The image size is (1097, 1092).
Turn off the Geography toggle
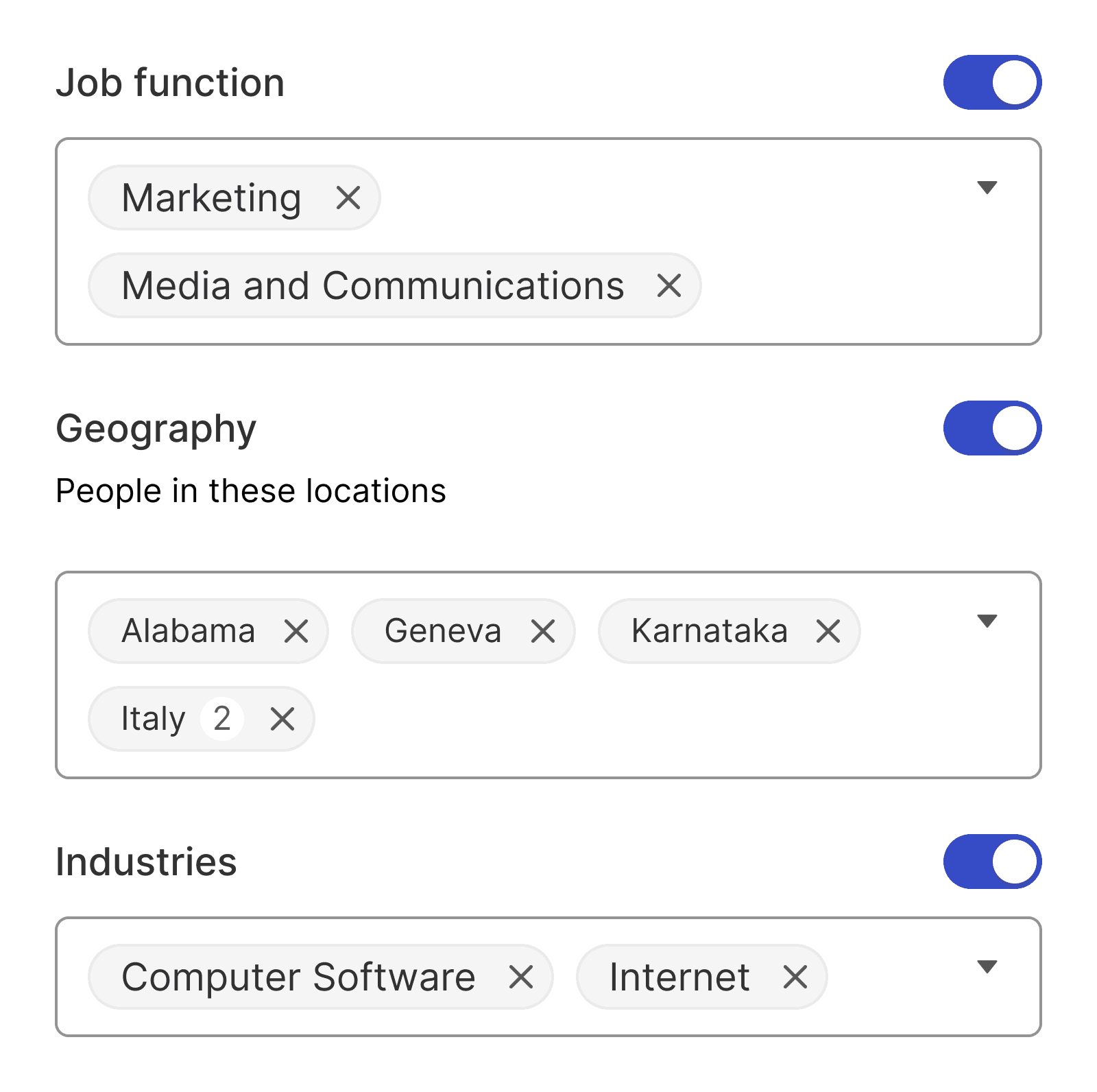(x=991, y=428)
